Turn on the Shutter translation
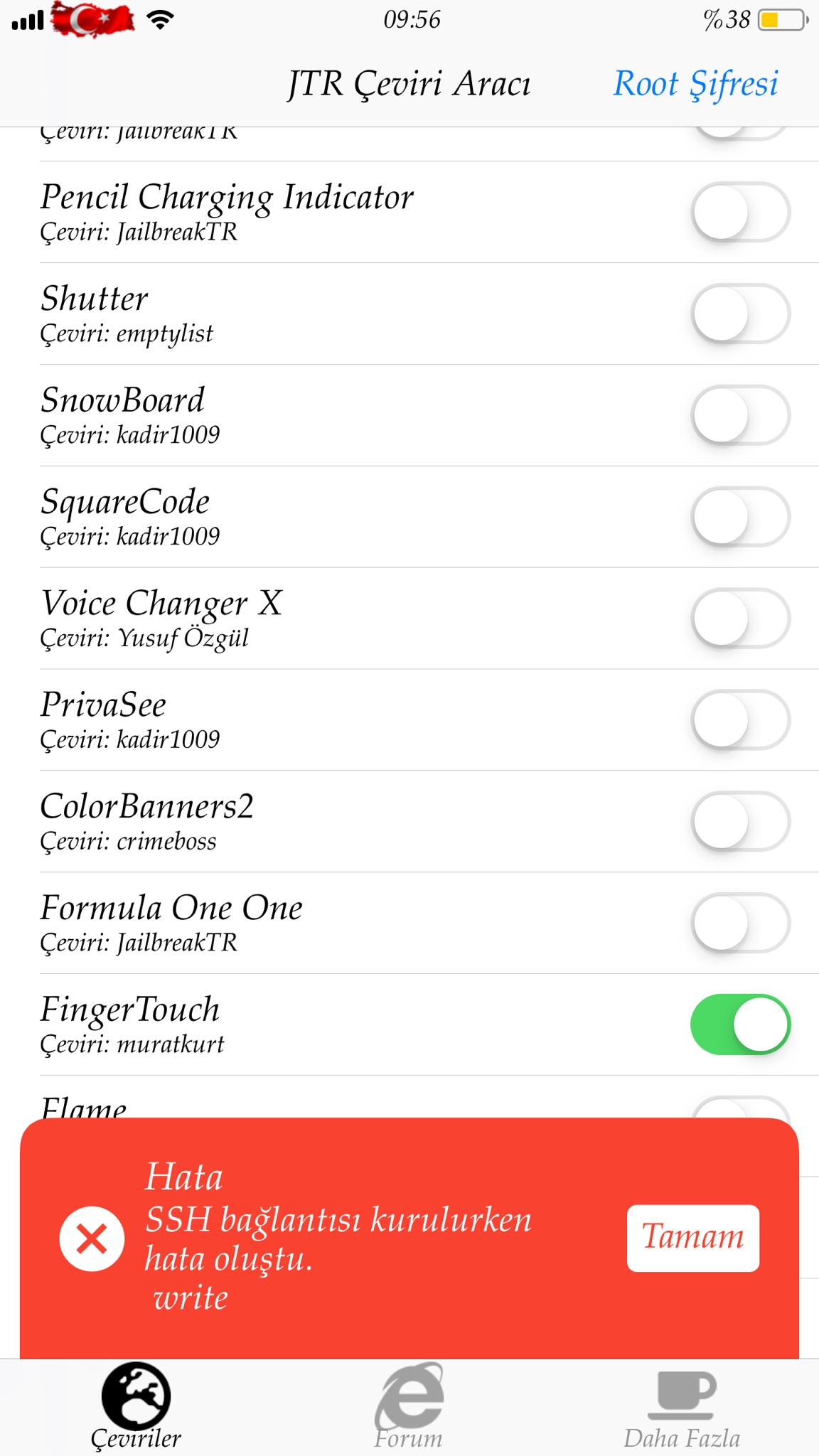 tap(739, 314)
